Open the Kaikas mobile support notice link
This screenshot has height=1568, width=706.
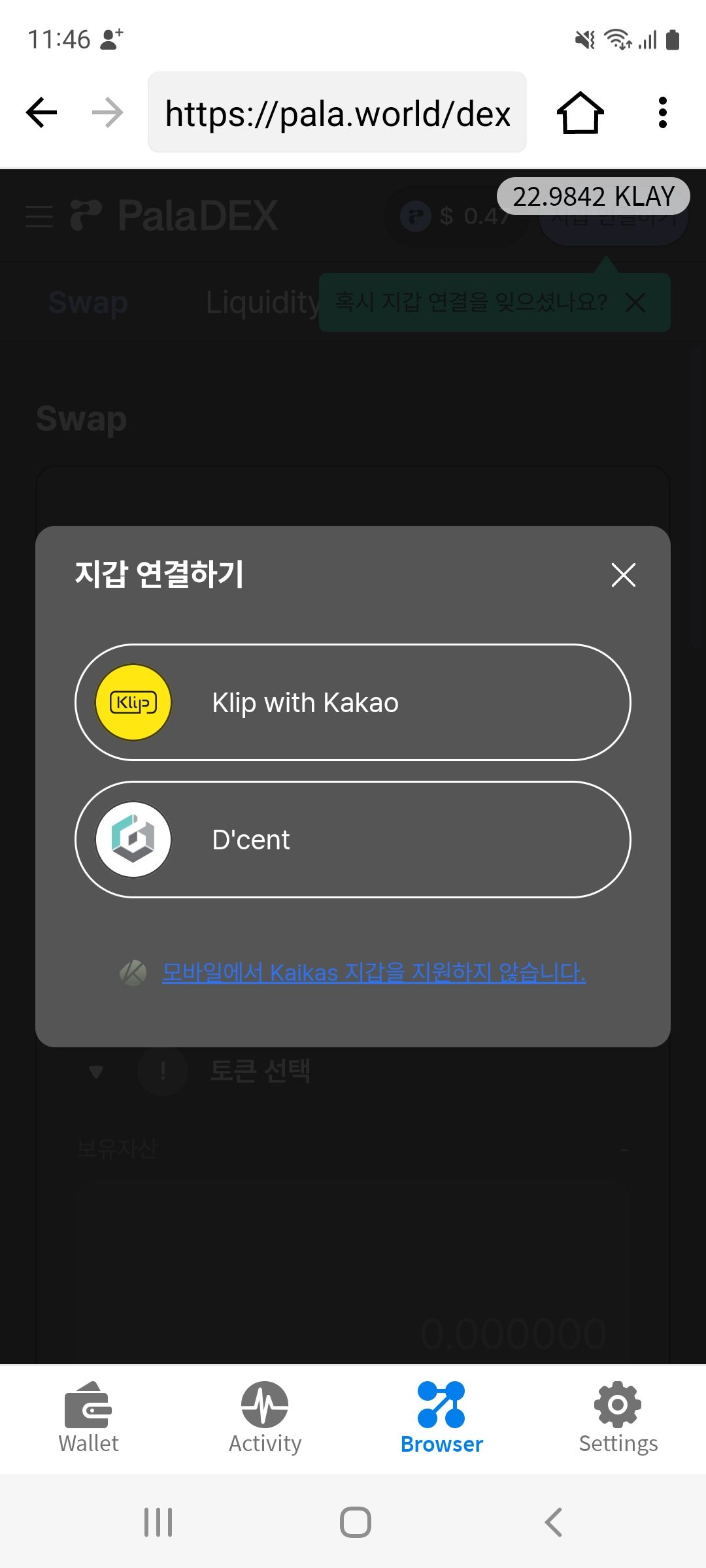pos(374,973)
